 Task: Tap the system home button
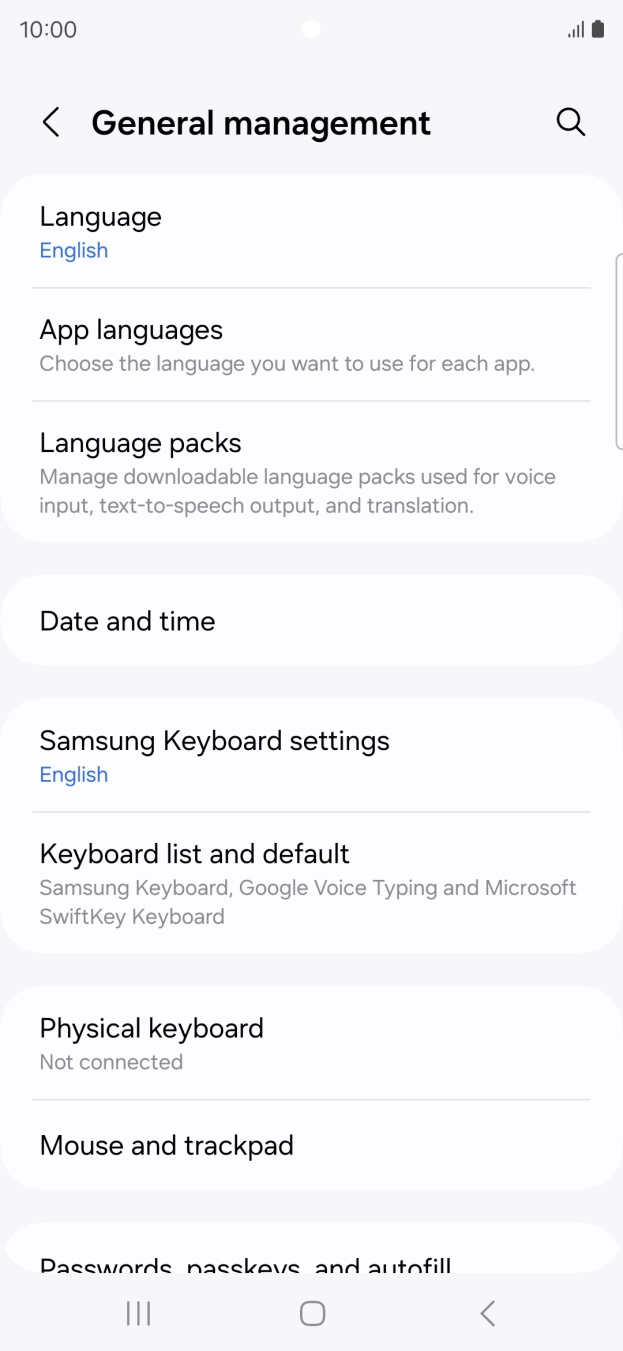click(312, 1313)
